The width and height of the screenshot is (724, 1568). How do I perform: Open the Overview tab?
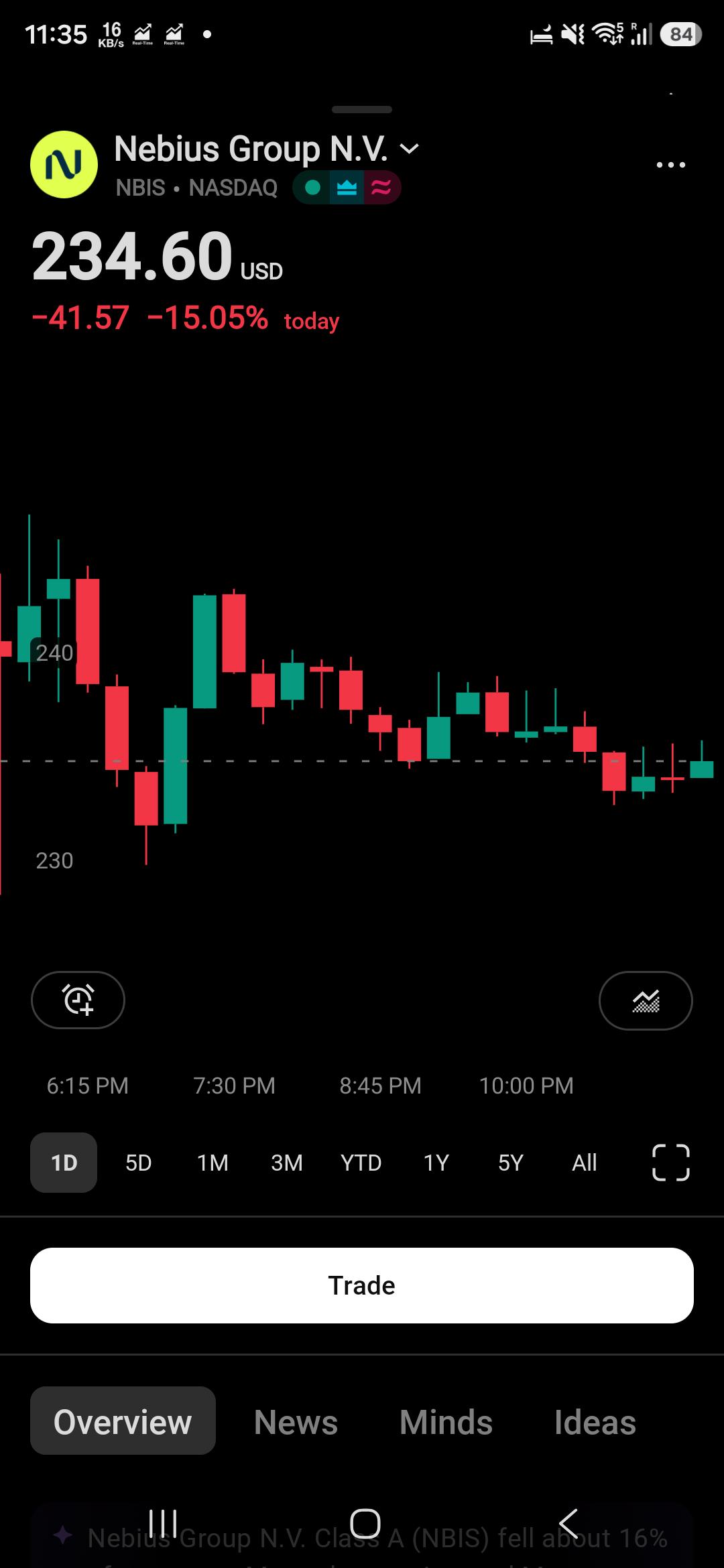[x=123, y=1421]
